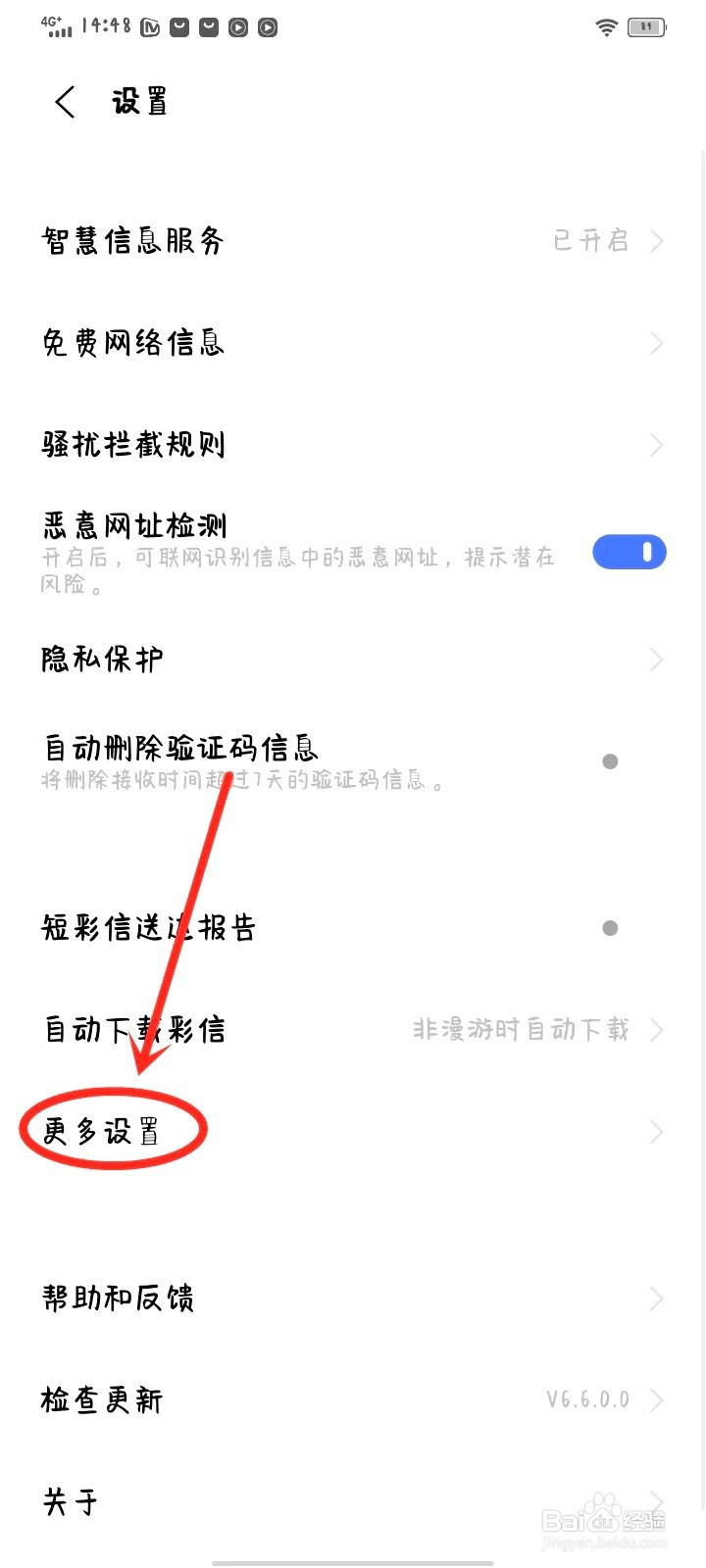
Task: Tap the TV-shaped notification icon
Action: tap(149, 26)
